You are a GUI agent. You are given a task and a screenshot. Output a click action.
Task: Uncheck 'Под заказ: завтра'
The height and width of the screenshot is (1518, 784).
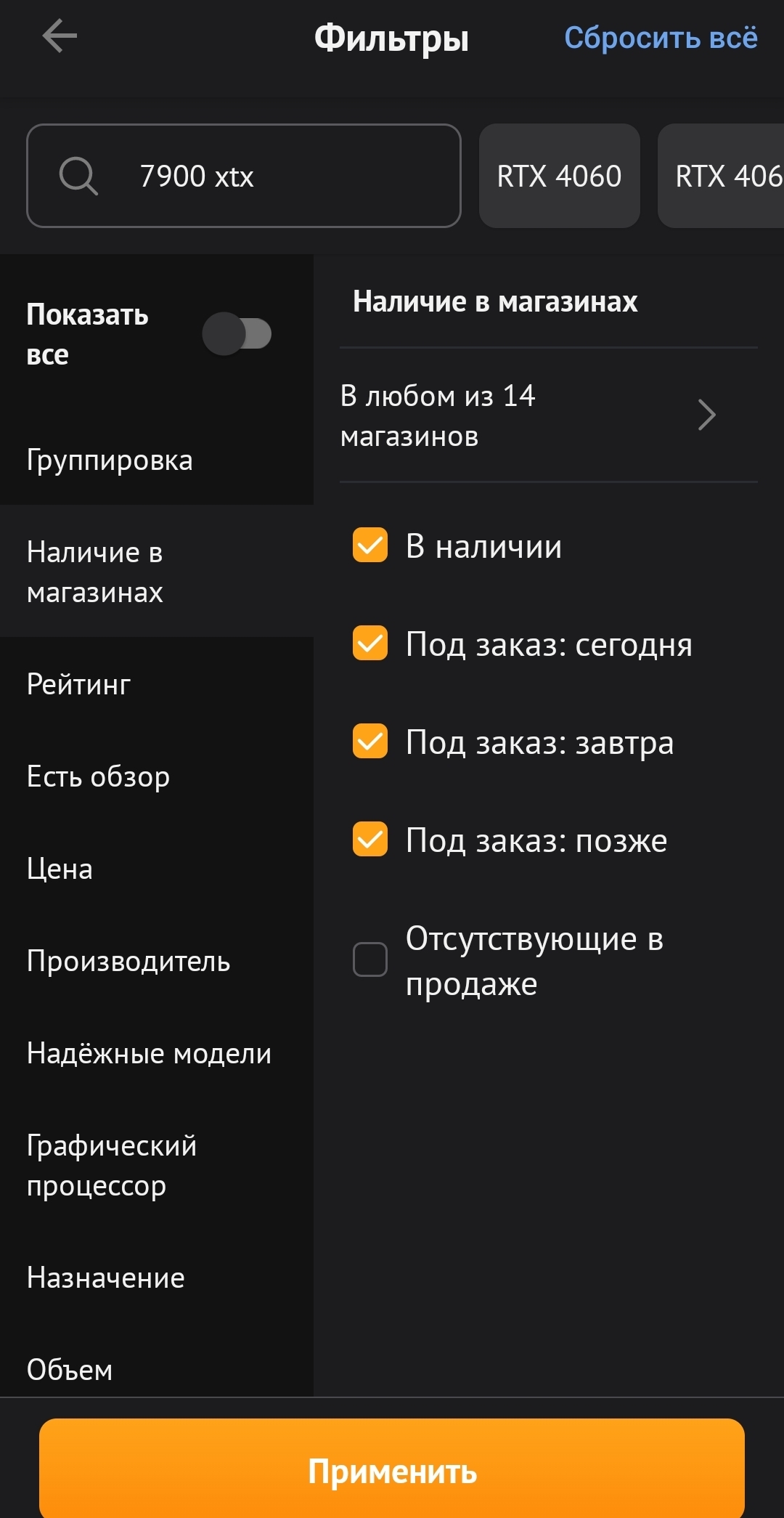(370, 742)
